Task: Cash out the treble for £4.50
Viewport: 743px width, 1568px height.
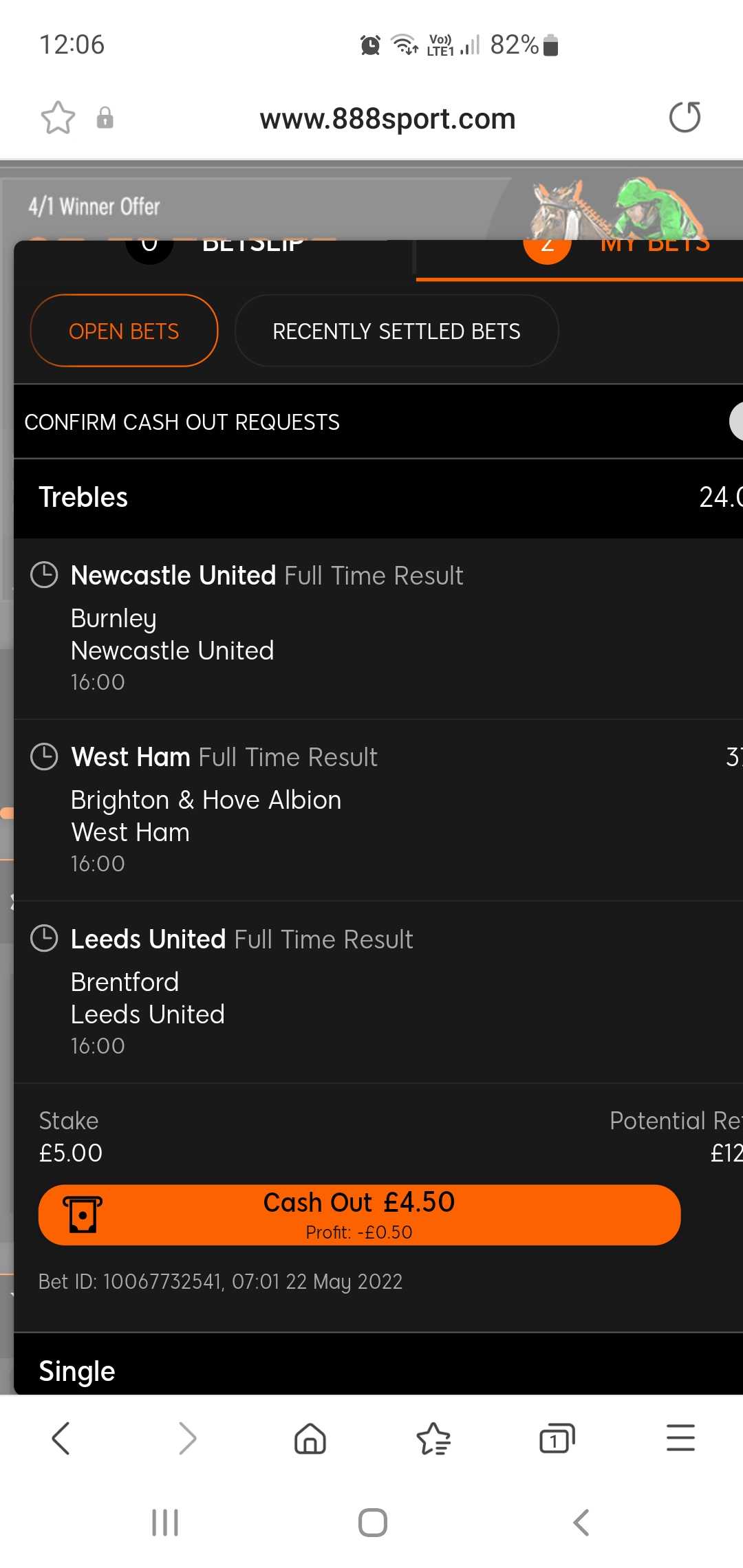Action: point(359,1215)
